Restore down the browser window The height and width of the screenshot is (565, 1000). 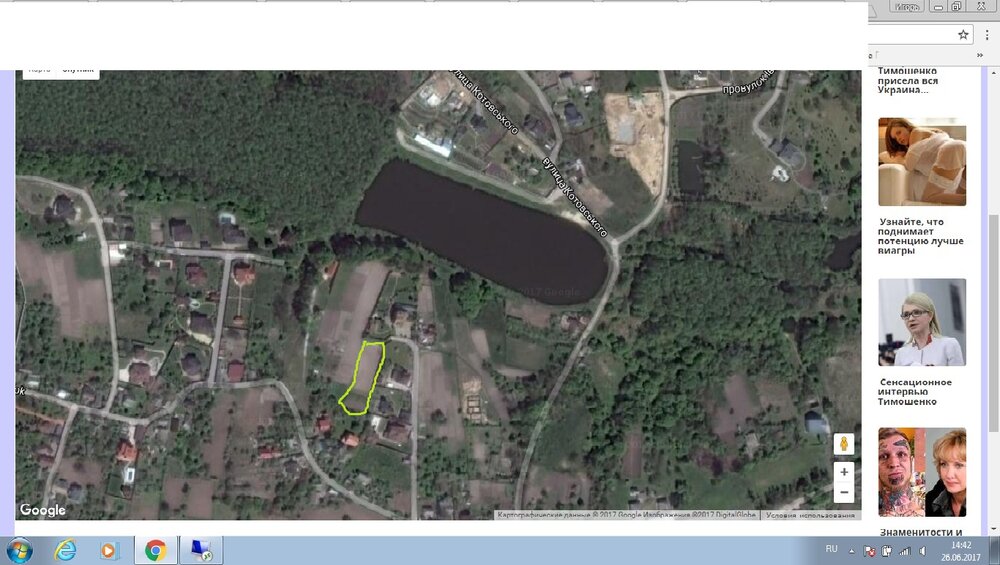point(956,6)
